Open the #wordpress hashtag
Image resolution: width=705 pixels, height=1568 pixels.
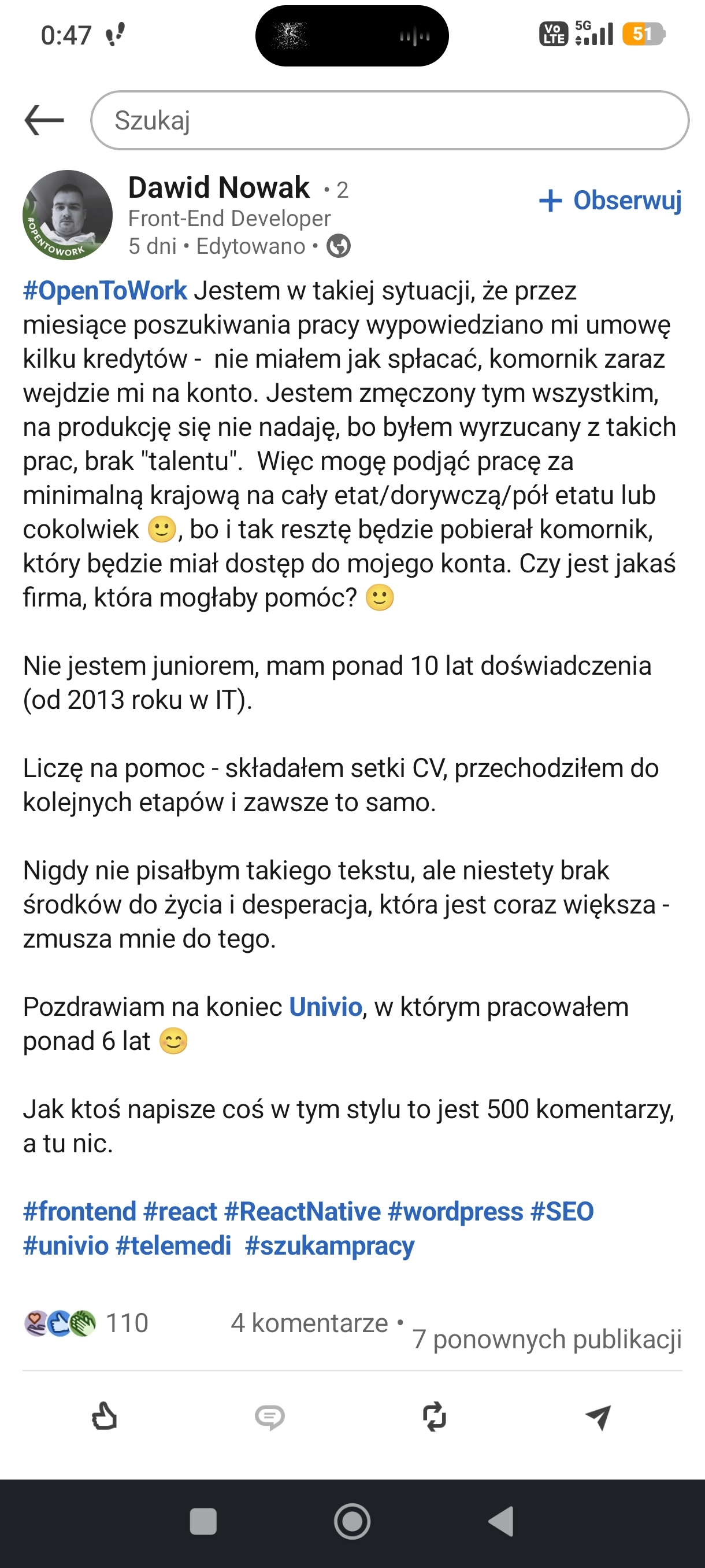click(x=455, y=1211)
